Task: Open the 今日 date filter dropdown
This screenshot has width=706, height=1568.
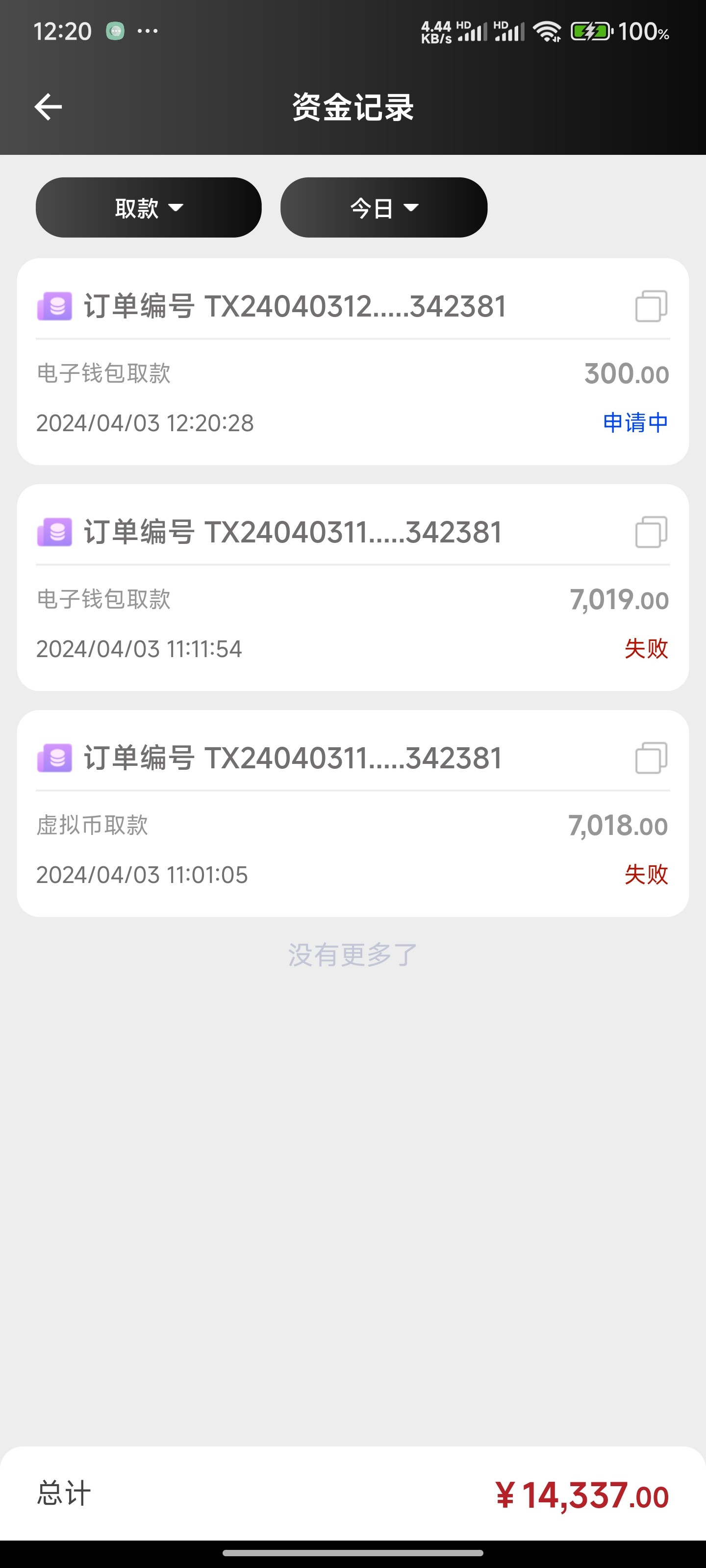Action: [x=383, y=208]
